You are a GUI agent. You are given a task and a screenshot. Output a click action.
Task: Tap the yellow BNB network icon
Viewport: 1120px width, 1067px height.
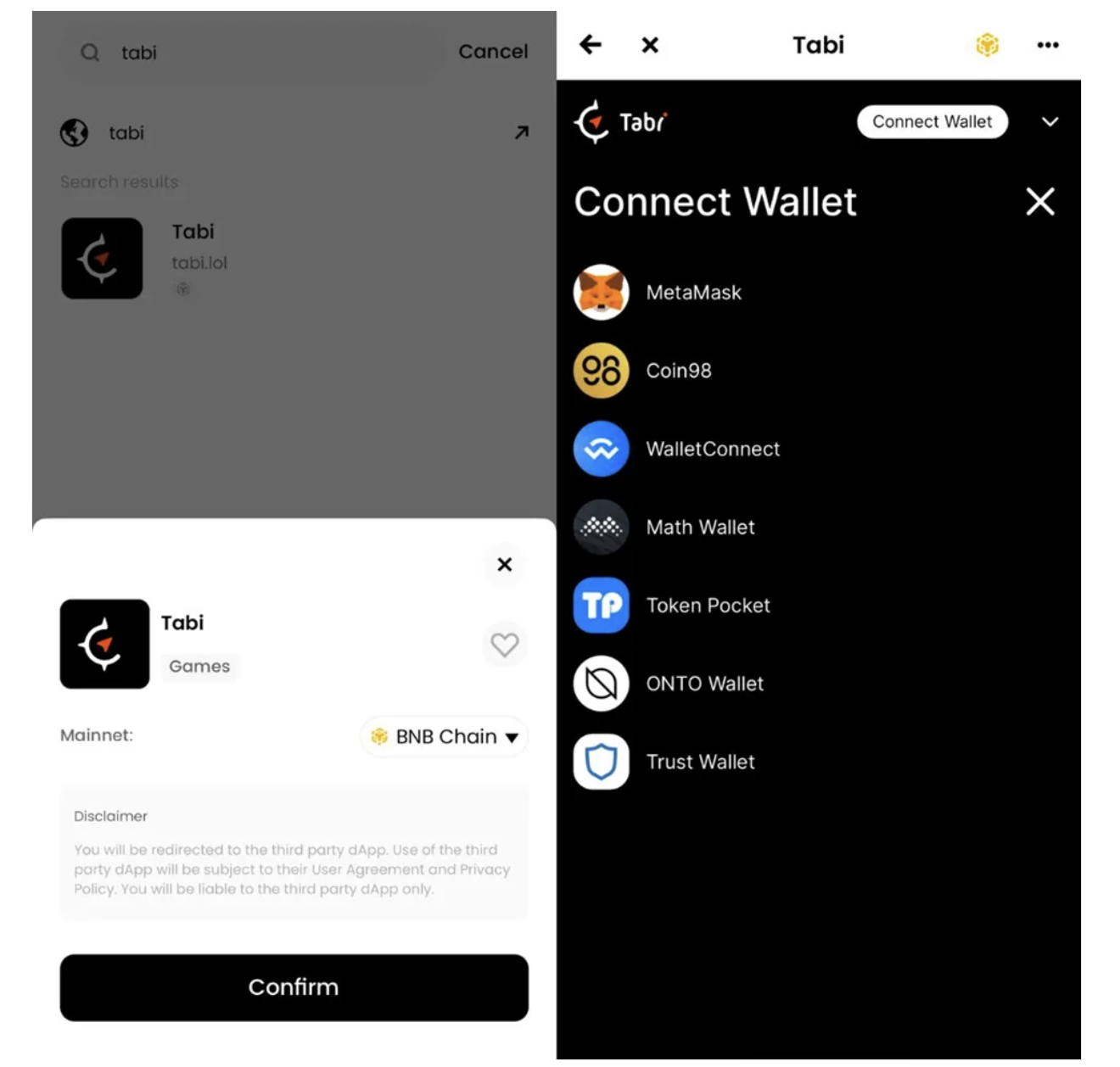pos(987,45)
